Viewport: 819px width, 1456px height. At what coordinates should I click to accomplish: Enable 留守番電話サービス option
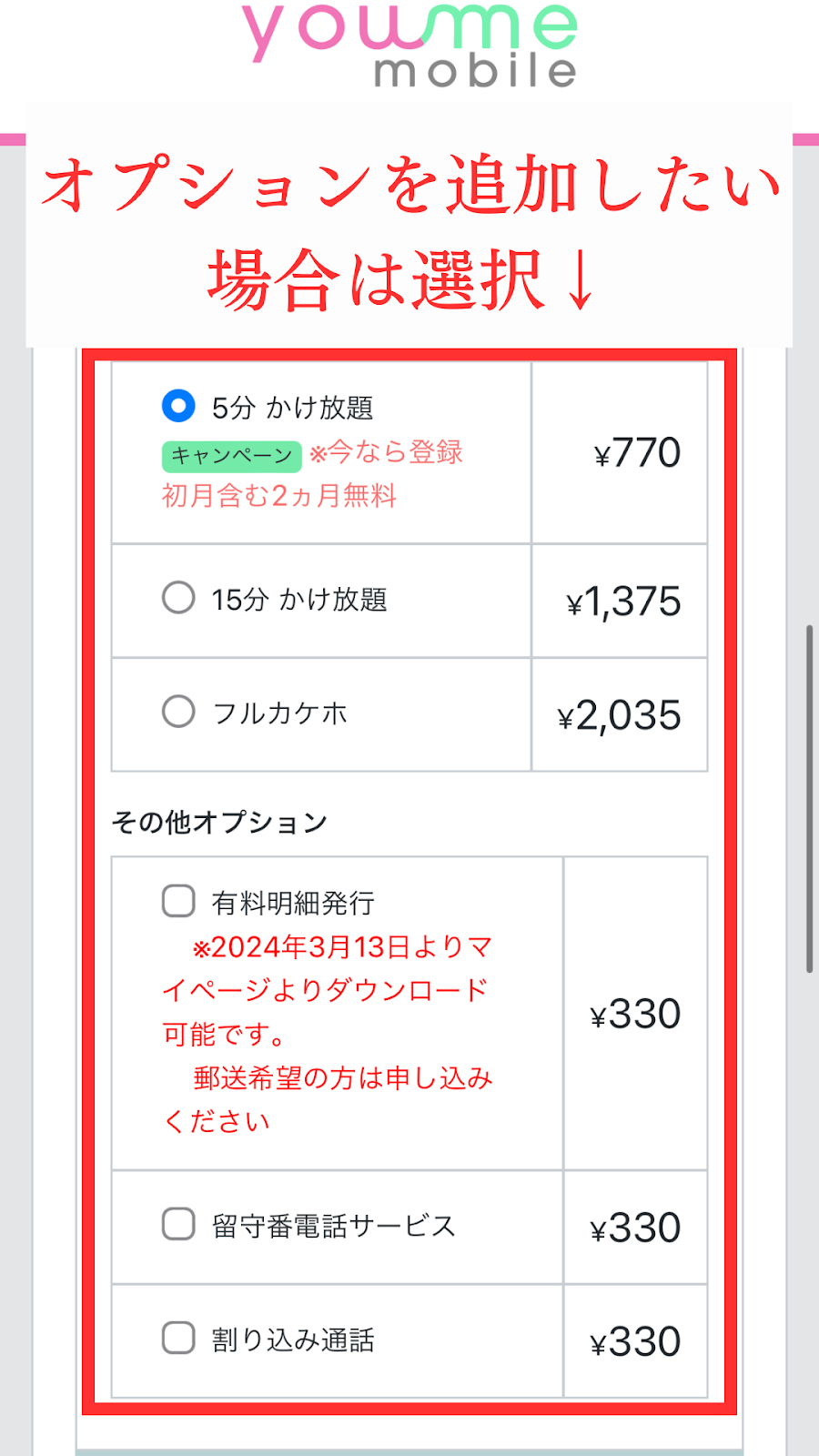tap(178, 1224)
